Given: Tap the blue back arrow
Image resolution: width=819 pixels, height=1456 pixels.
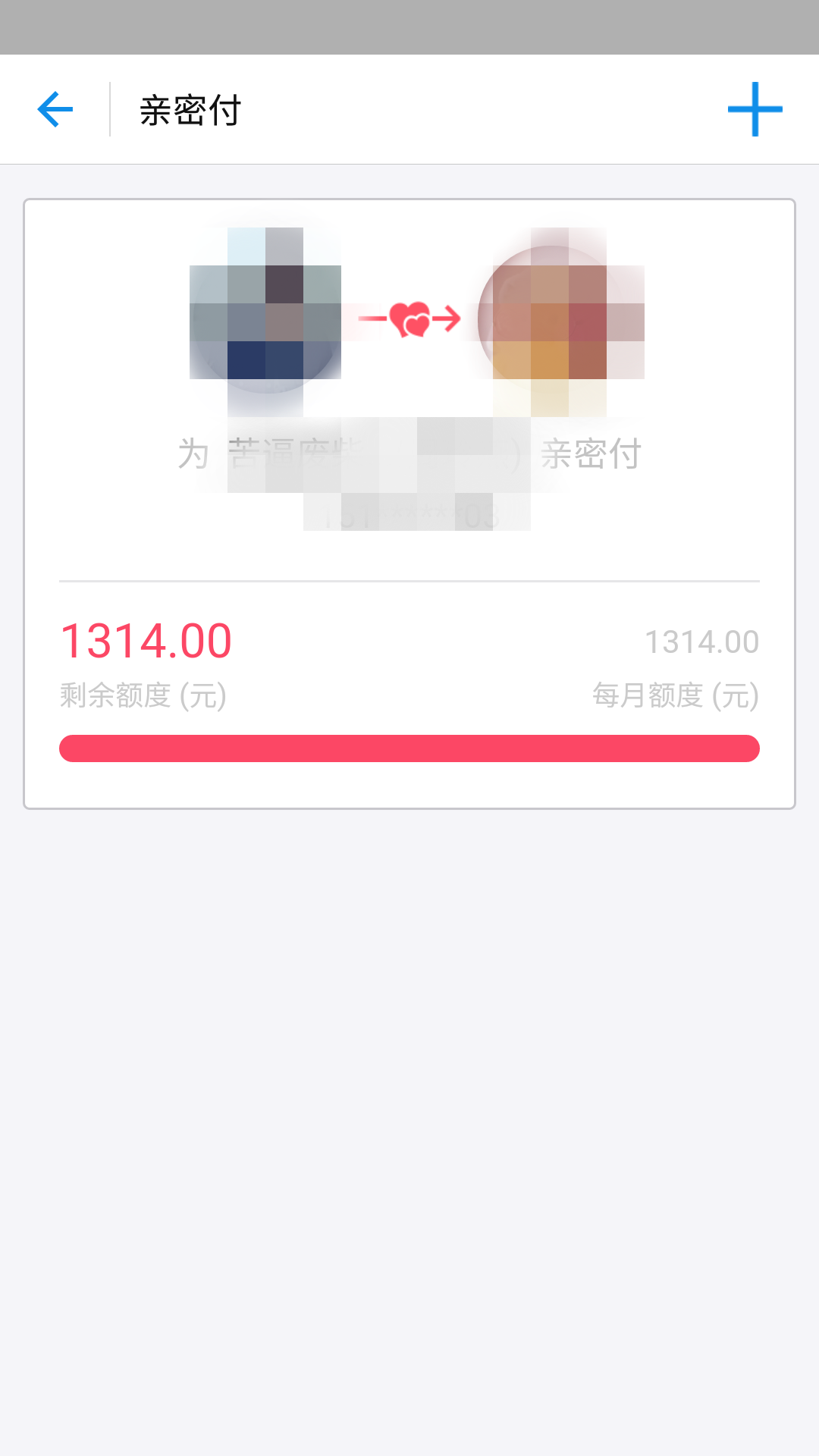Looking at the screenshot, I should point(53,109).
